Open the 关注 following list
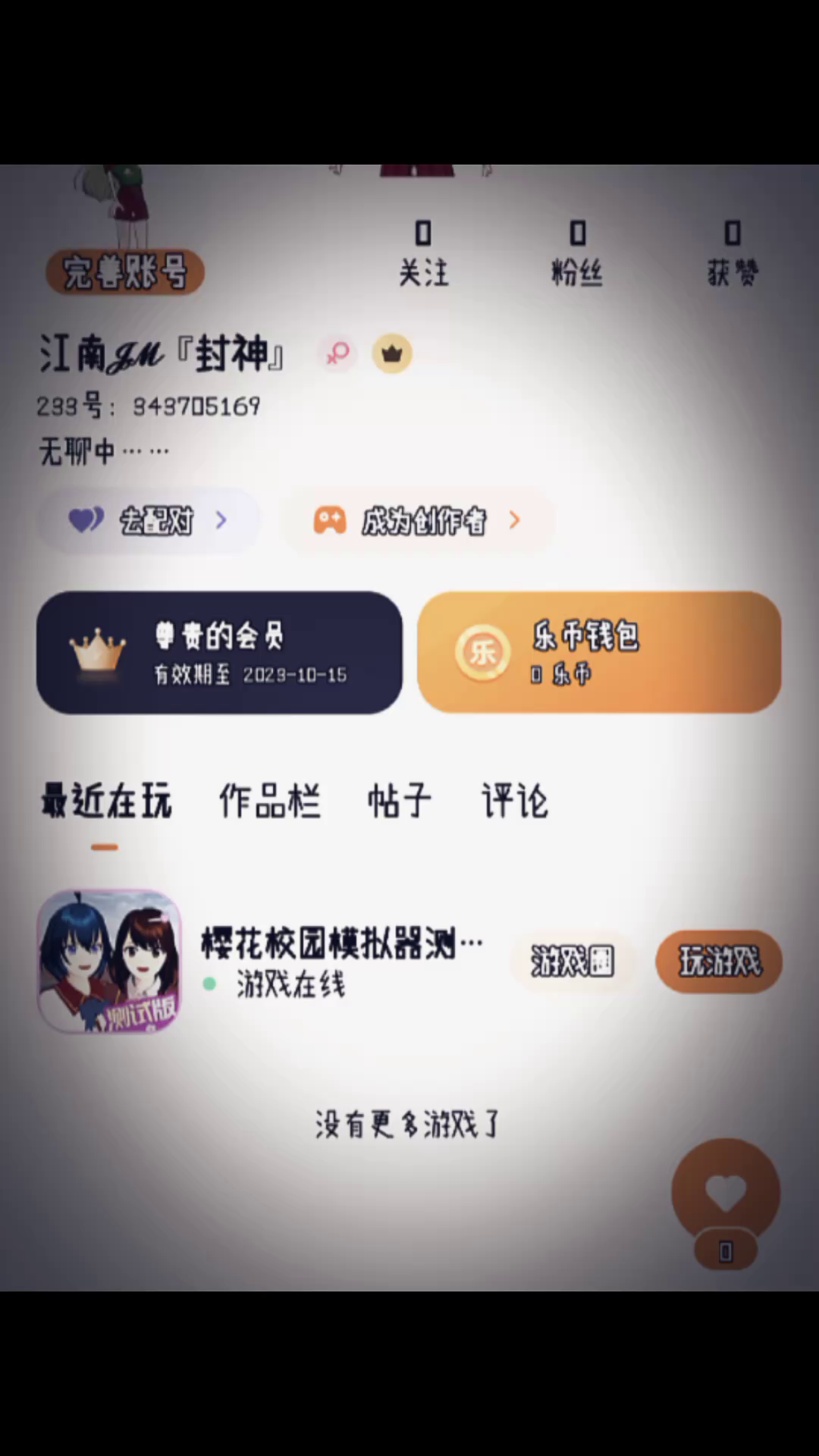The image size is (819, 1456). [423, 253]
